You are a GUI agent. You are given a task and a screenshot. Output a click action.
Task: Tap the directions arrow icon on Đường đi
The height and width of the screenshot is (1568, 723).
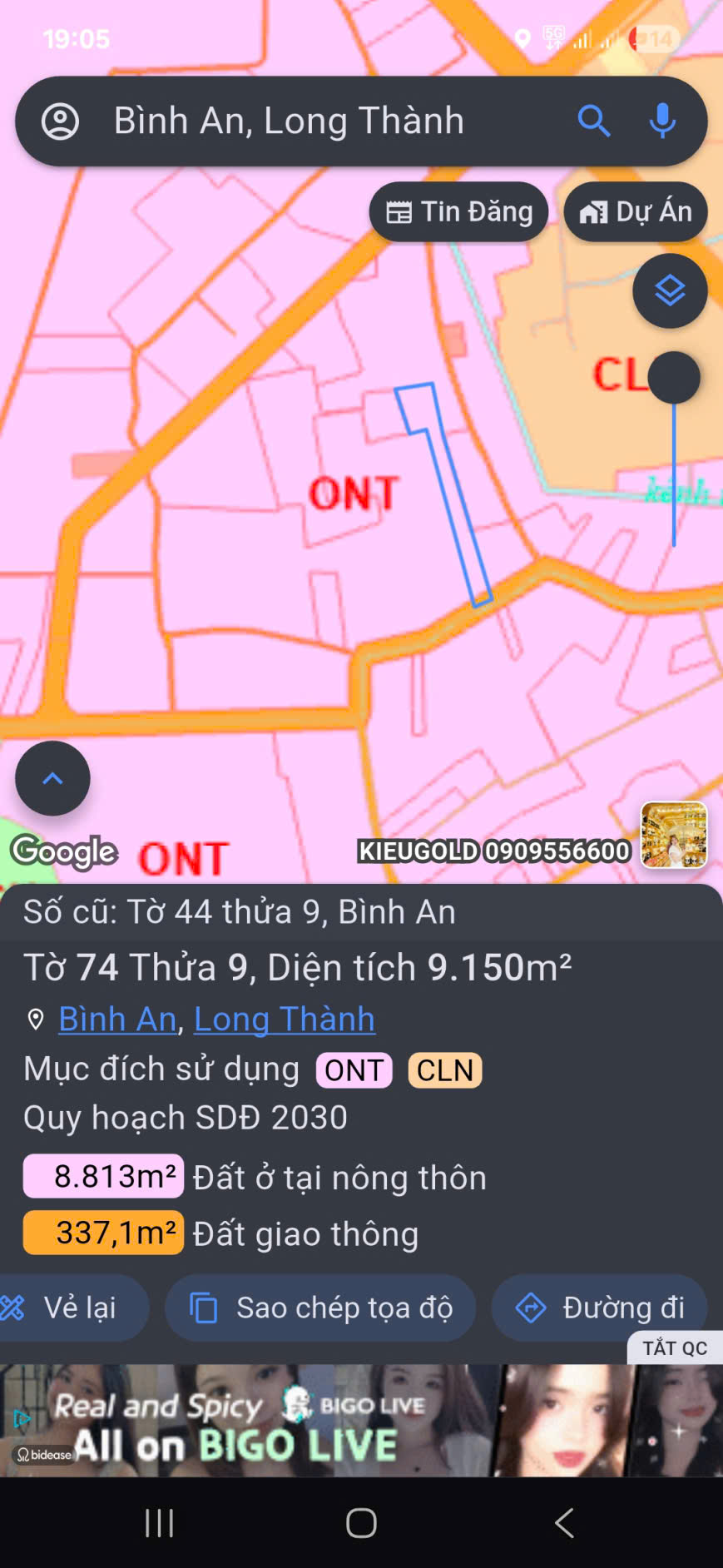530,1307
